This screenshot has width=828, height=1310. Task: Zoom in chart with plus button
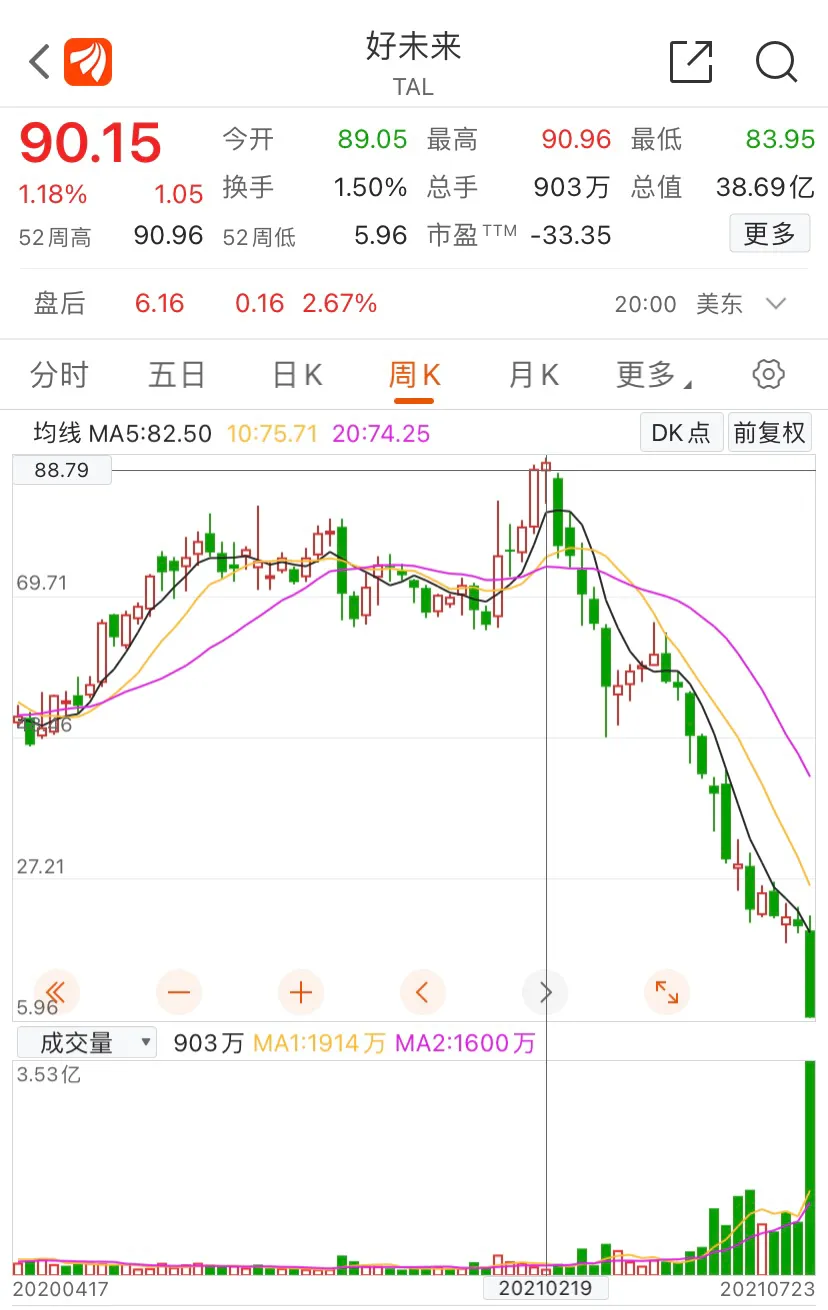301,993
